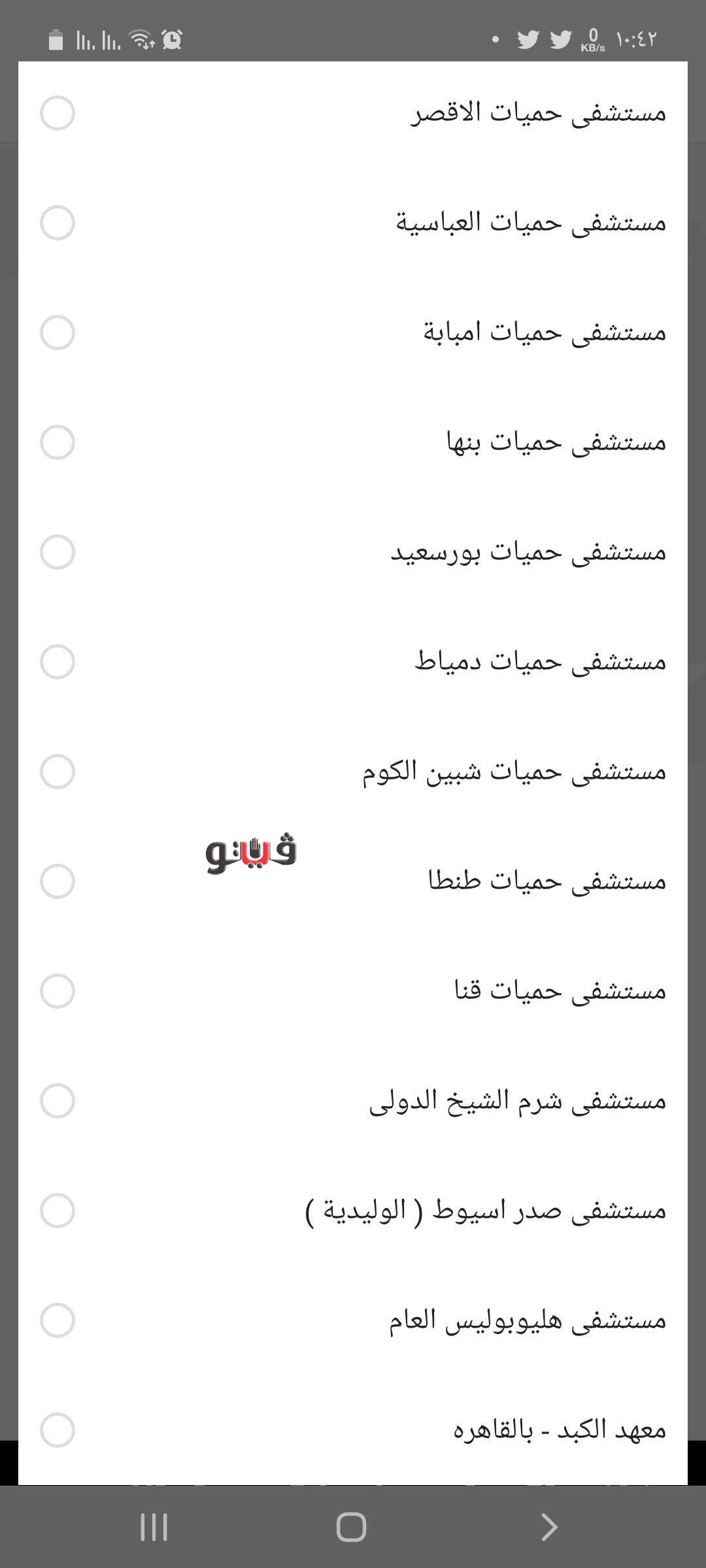Select مستشفى حميات الاقصر radio option

[x=58, y=113]
